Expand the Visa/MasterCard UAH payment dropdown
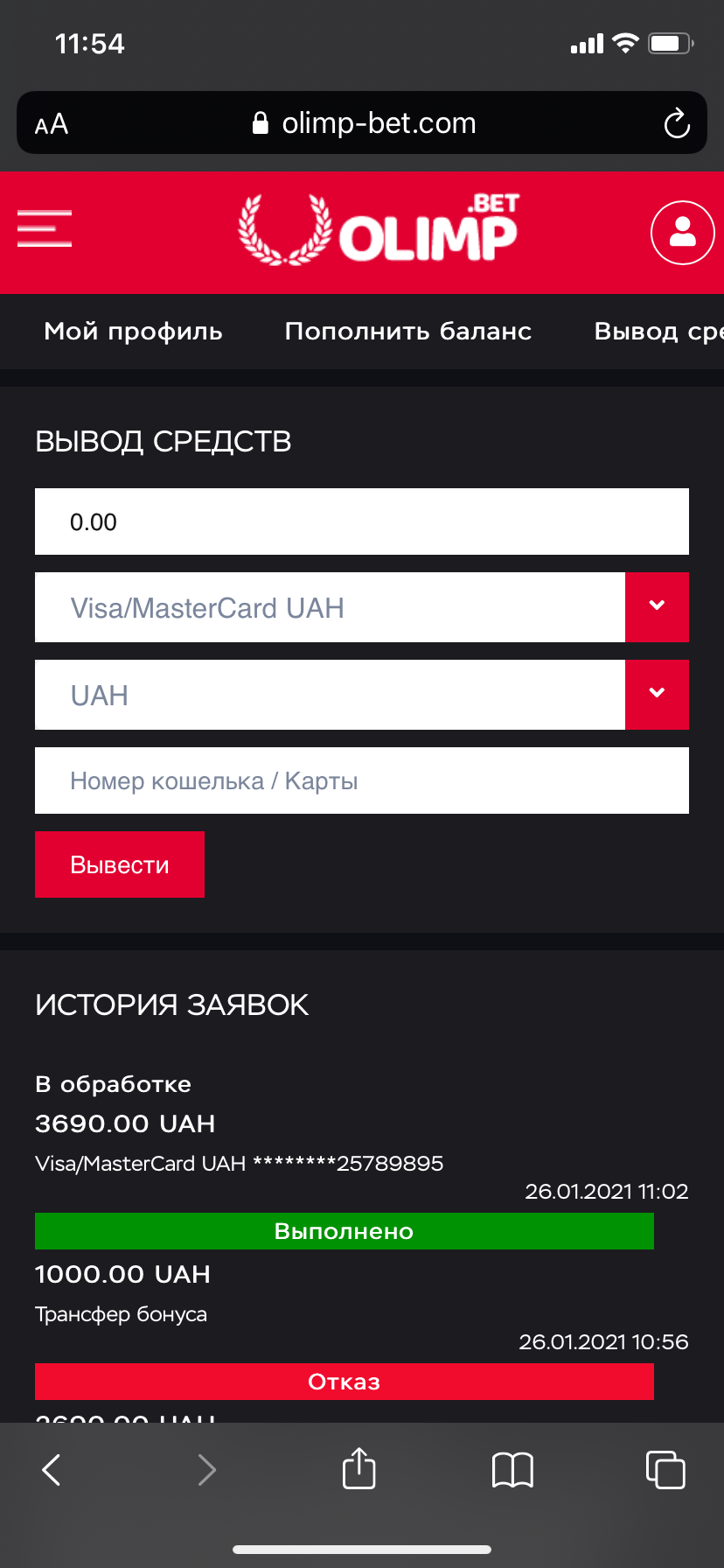The height and width of the screenshot is (1568, 724). tap(657, 607)
